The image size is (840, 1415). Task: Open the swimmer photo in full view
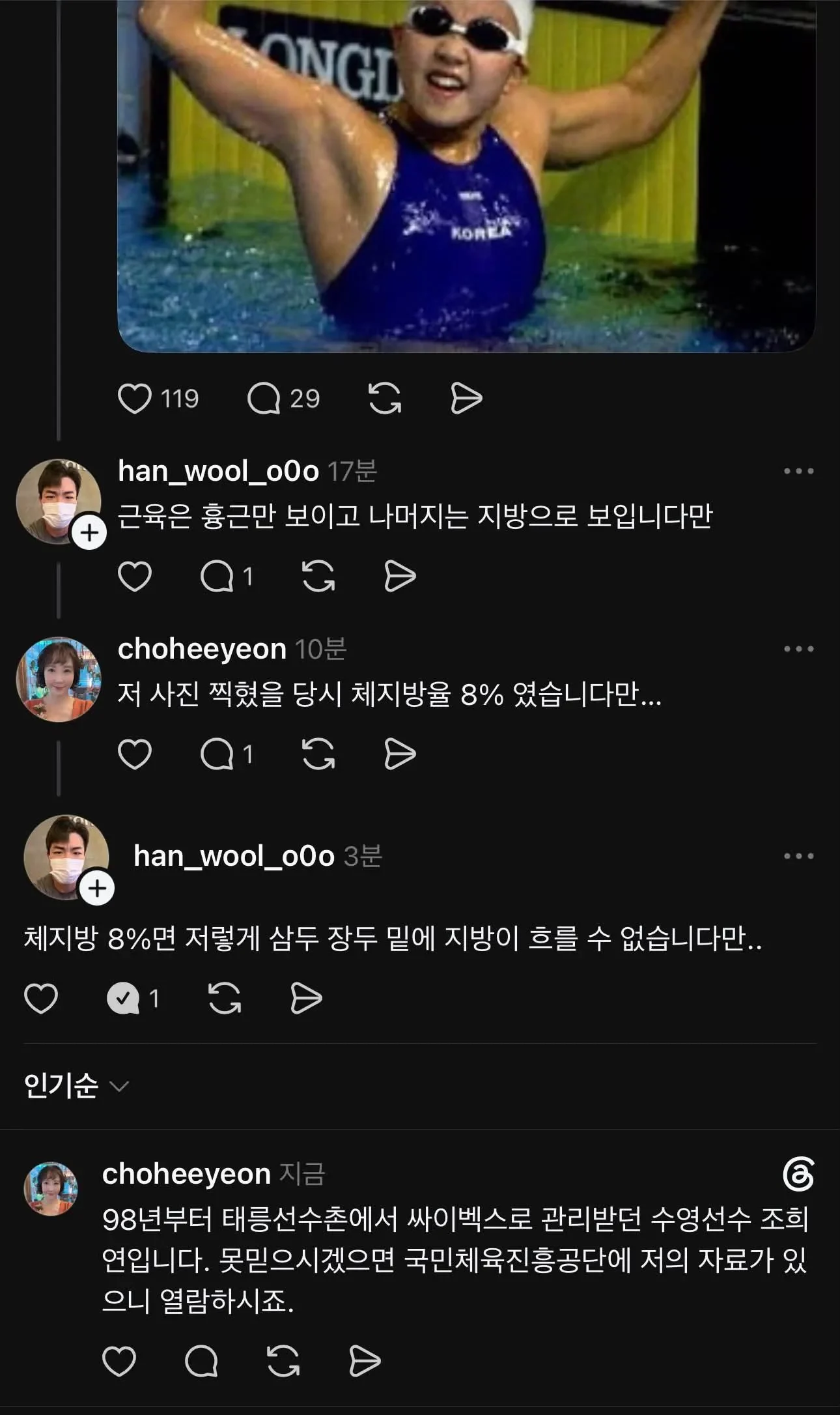click(x=466, y=176)
